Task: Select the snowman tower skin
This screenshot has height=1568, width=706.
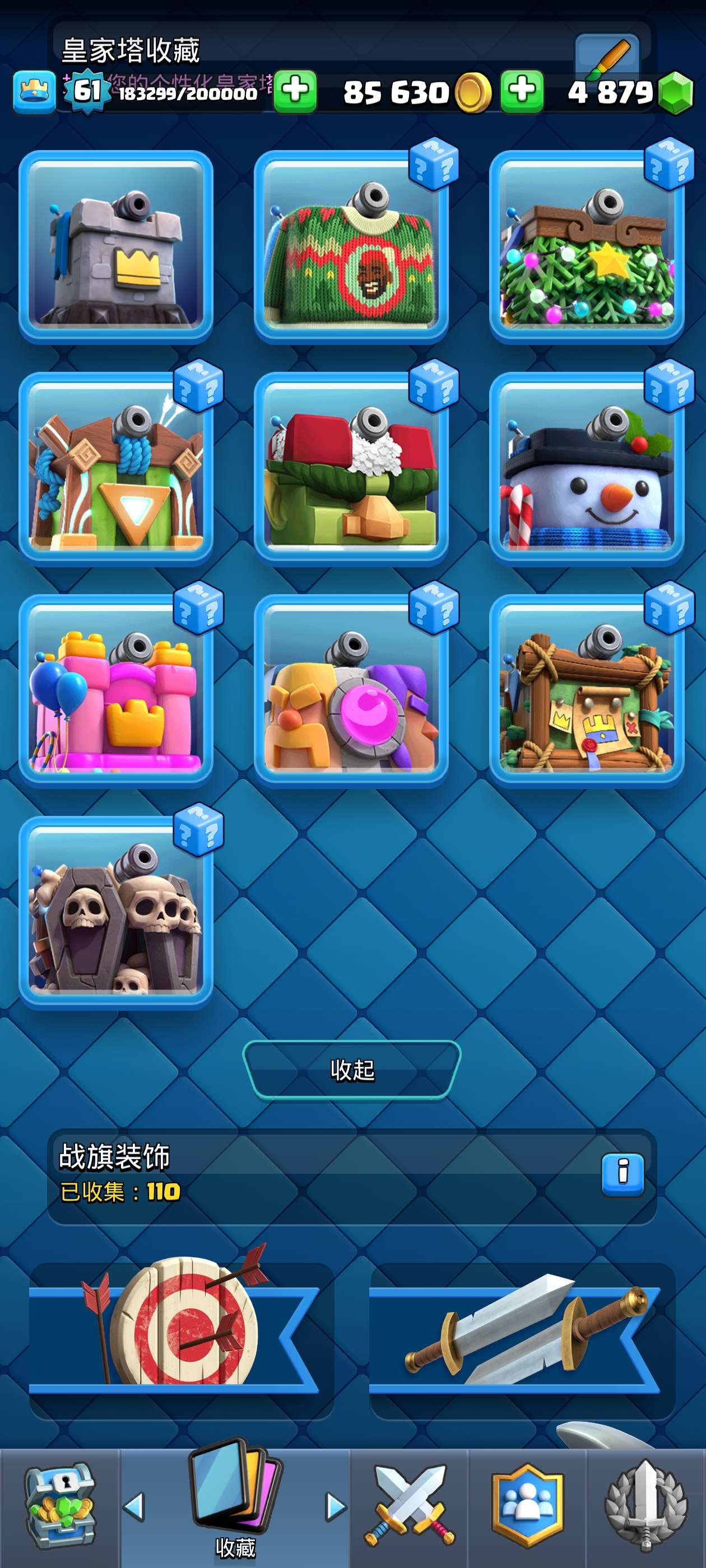Action: [586, 469]
